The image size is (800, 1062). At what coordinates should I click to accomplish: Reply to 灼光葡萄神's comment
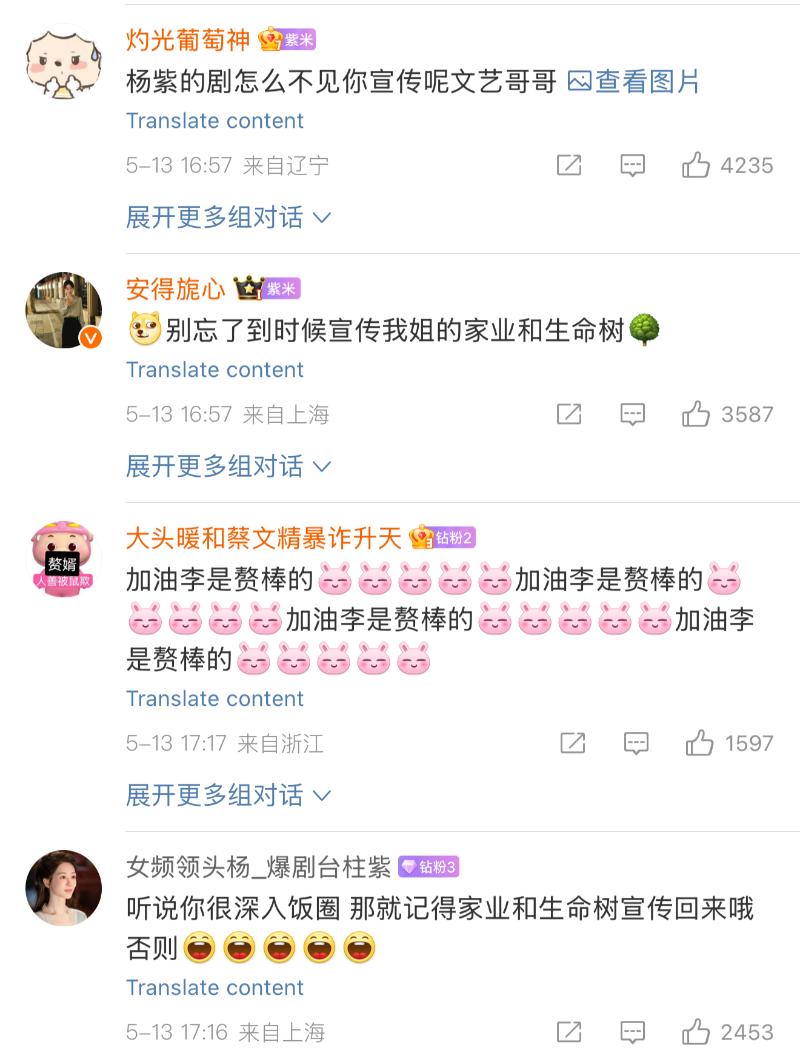[x=632, y=165]
